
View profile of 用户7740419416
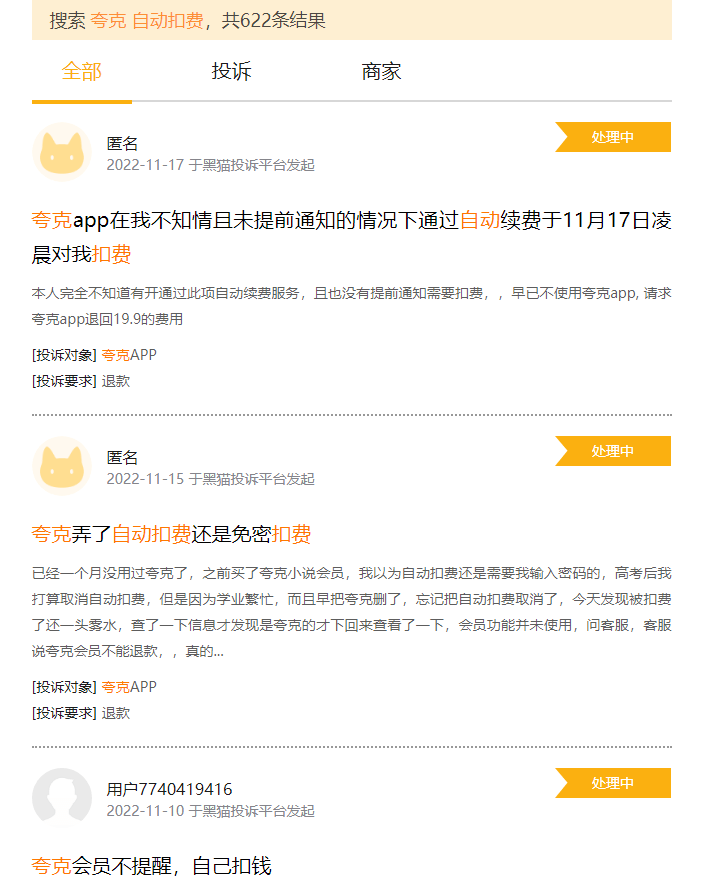(x=169, y=789)
